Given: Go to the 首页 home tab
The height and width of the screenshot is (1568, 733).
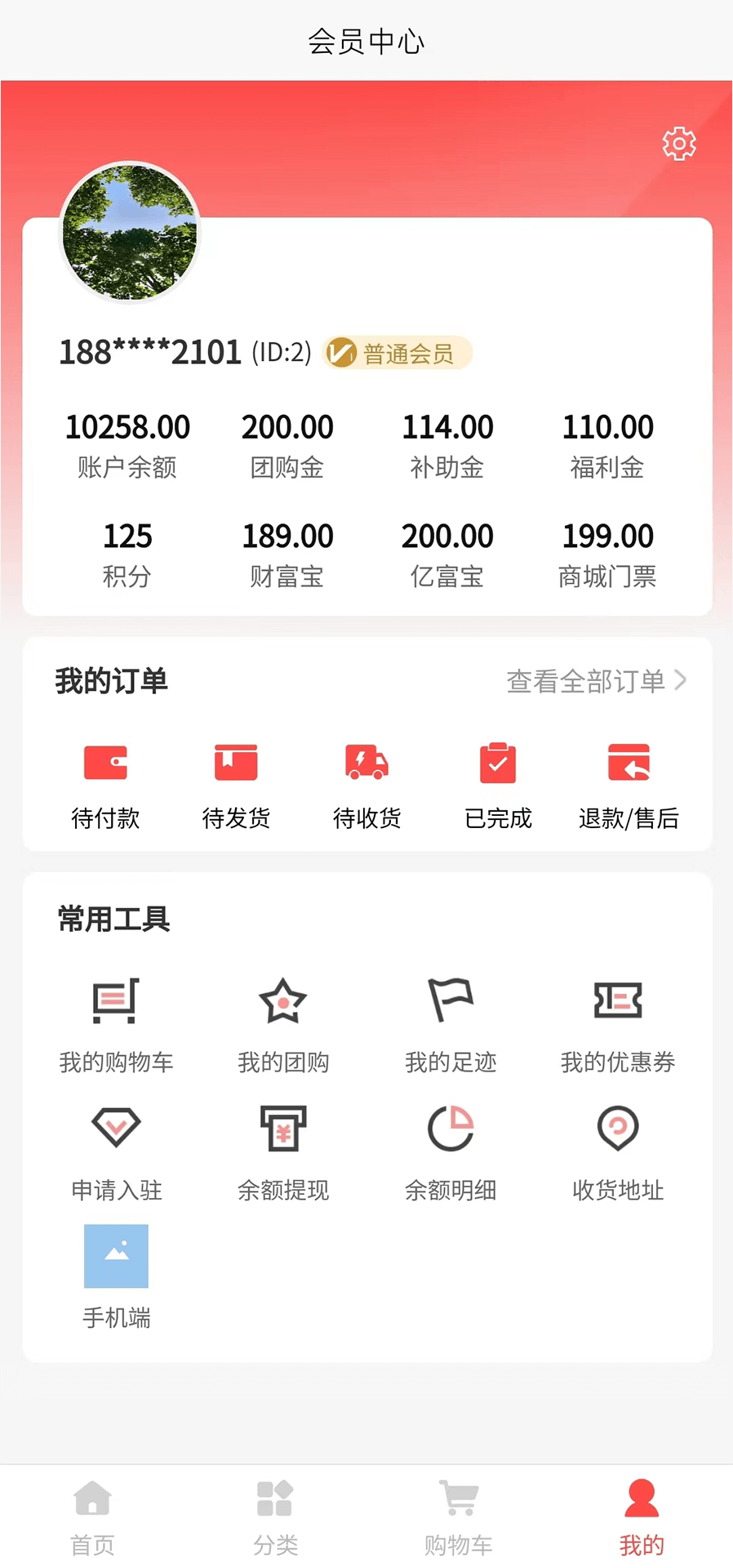Looking at the screenshot, I should pyautogui.click(x=92, y=1515).
